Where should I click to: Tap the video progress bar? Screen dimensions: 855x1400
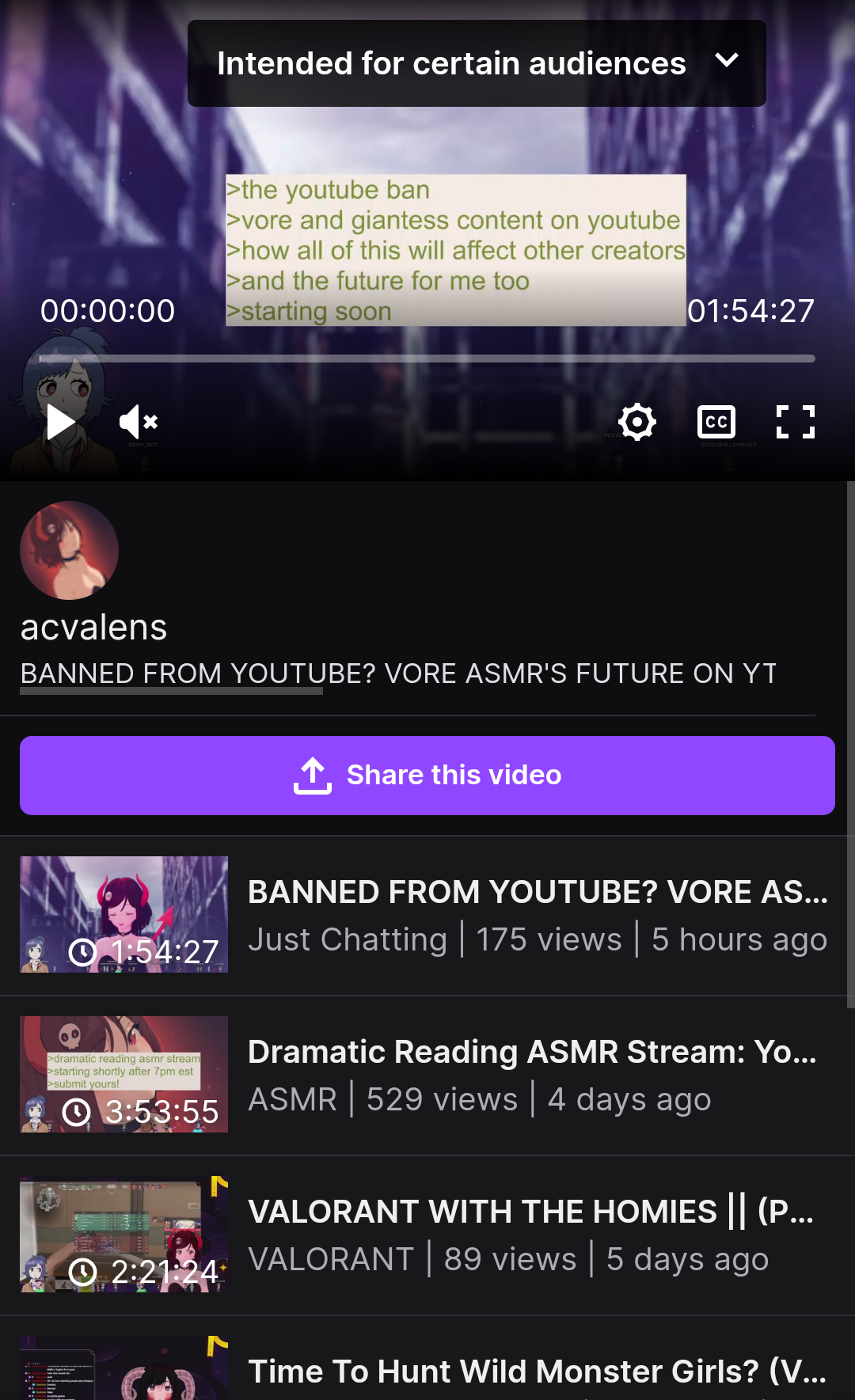(427, 359)
